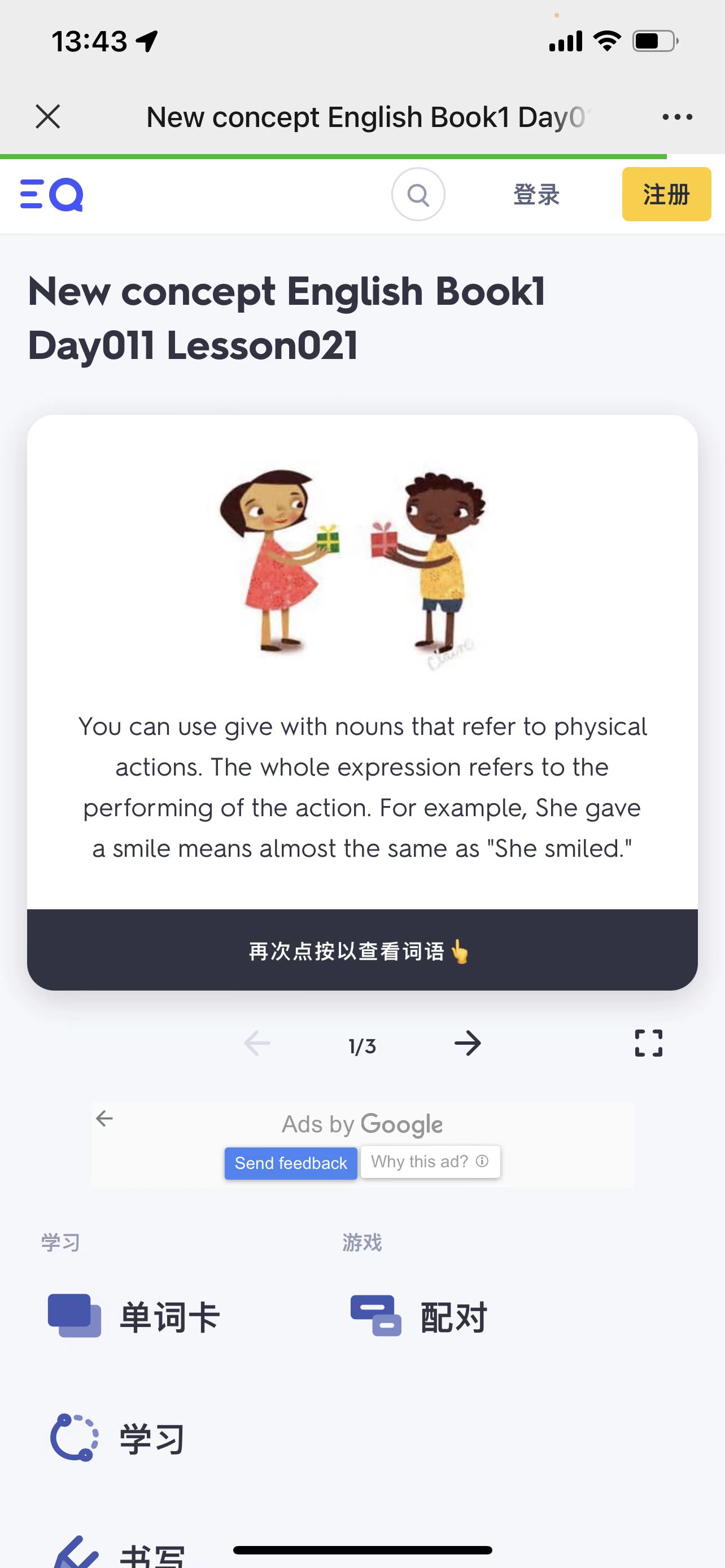Go to the previous flashcard
This screenshot has height=1568, width=725.
pyautogui.click(x=257, y=1044)
